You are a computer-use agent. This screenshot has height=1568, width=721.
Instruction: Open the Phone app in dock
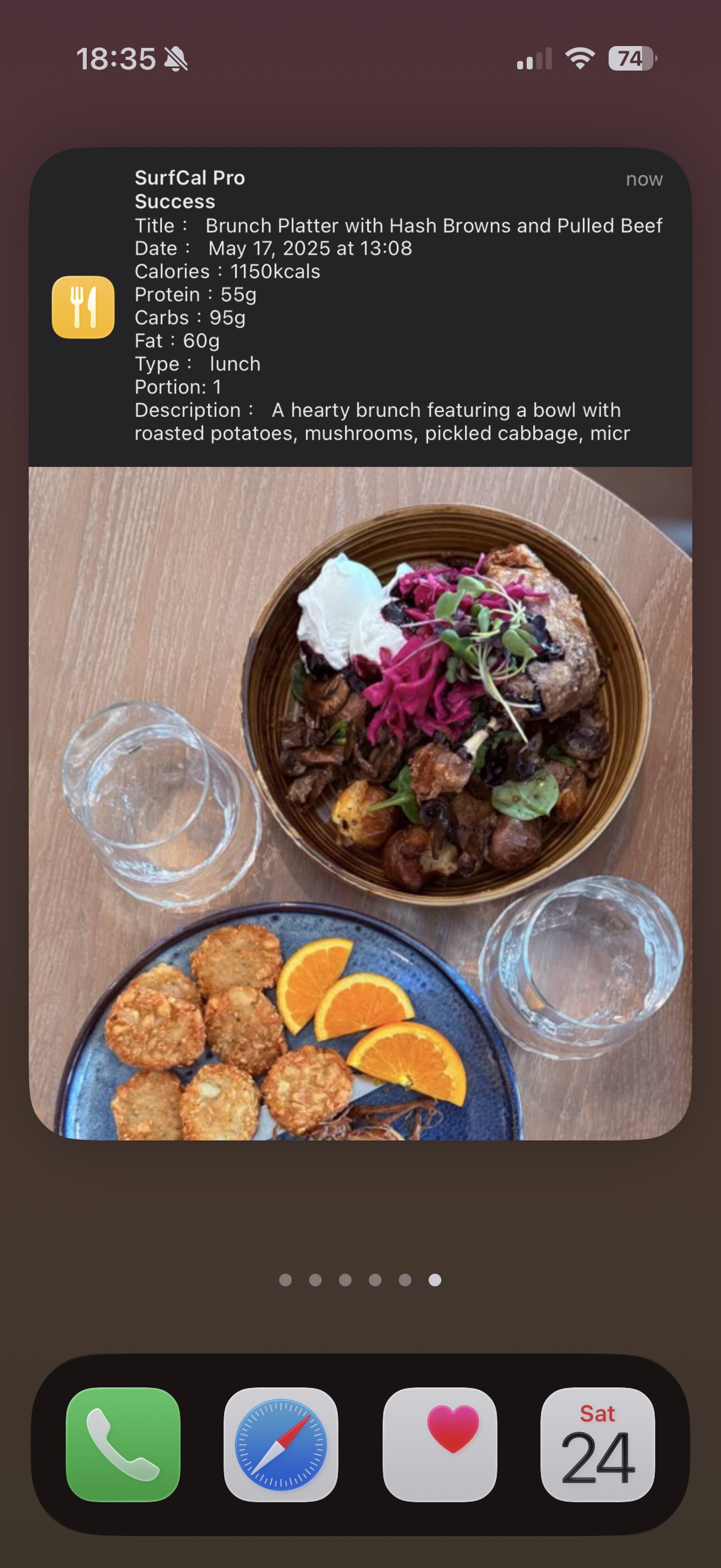[123, 1444]
